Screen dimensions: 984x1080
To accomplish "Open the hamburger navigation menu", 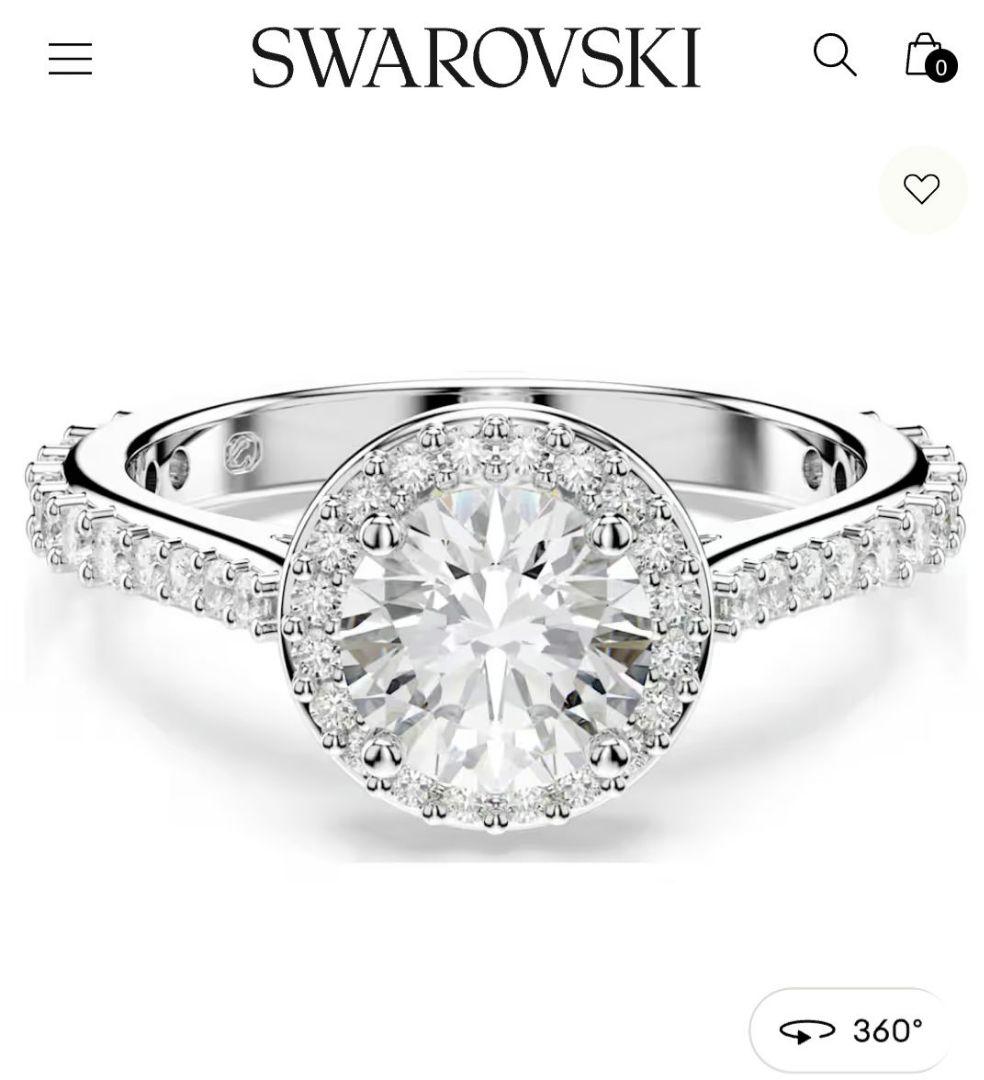I will 70,59.
